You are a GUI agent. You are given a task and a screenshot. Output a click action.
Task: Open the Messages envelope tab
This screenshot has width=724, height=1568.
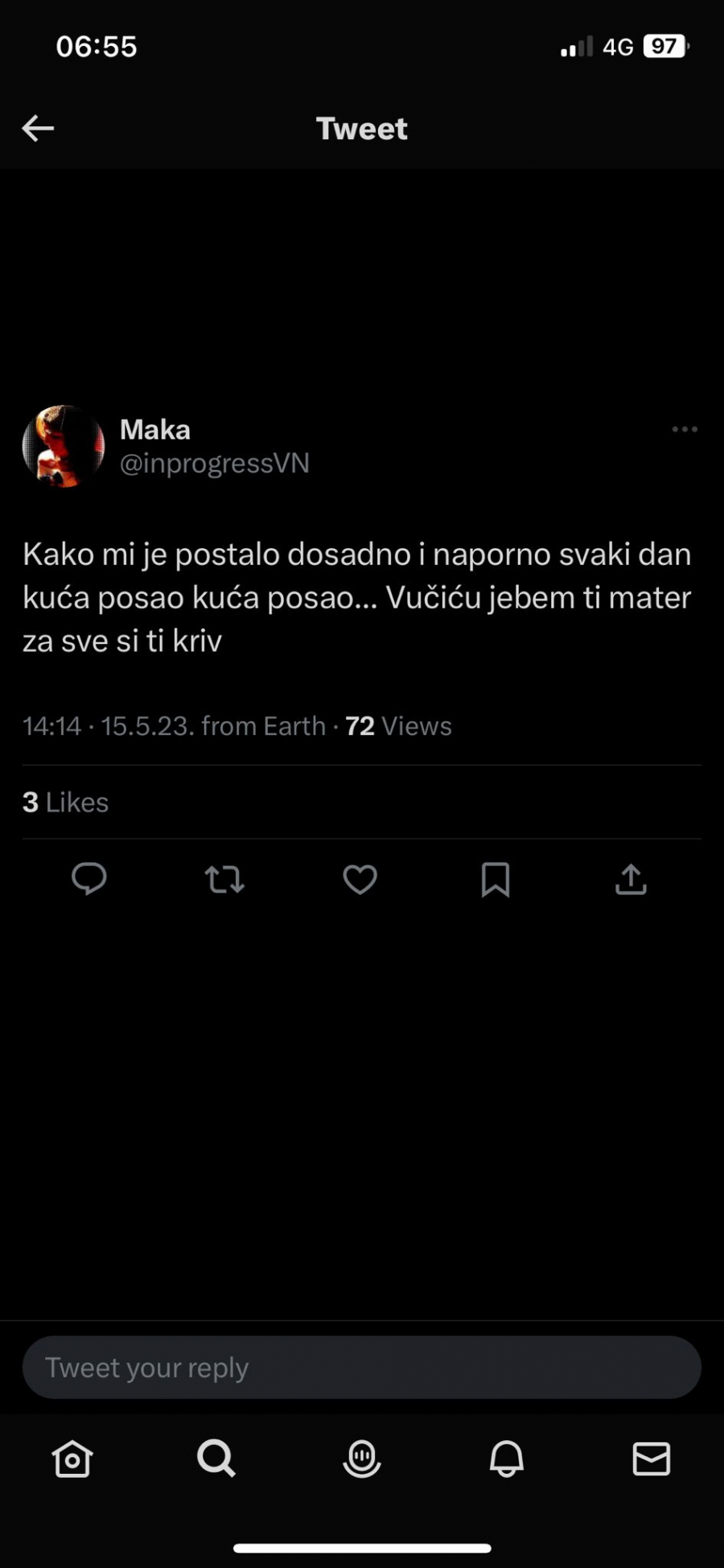coord(651,1459)
